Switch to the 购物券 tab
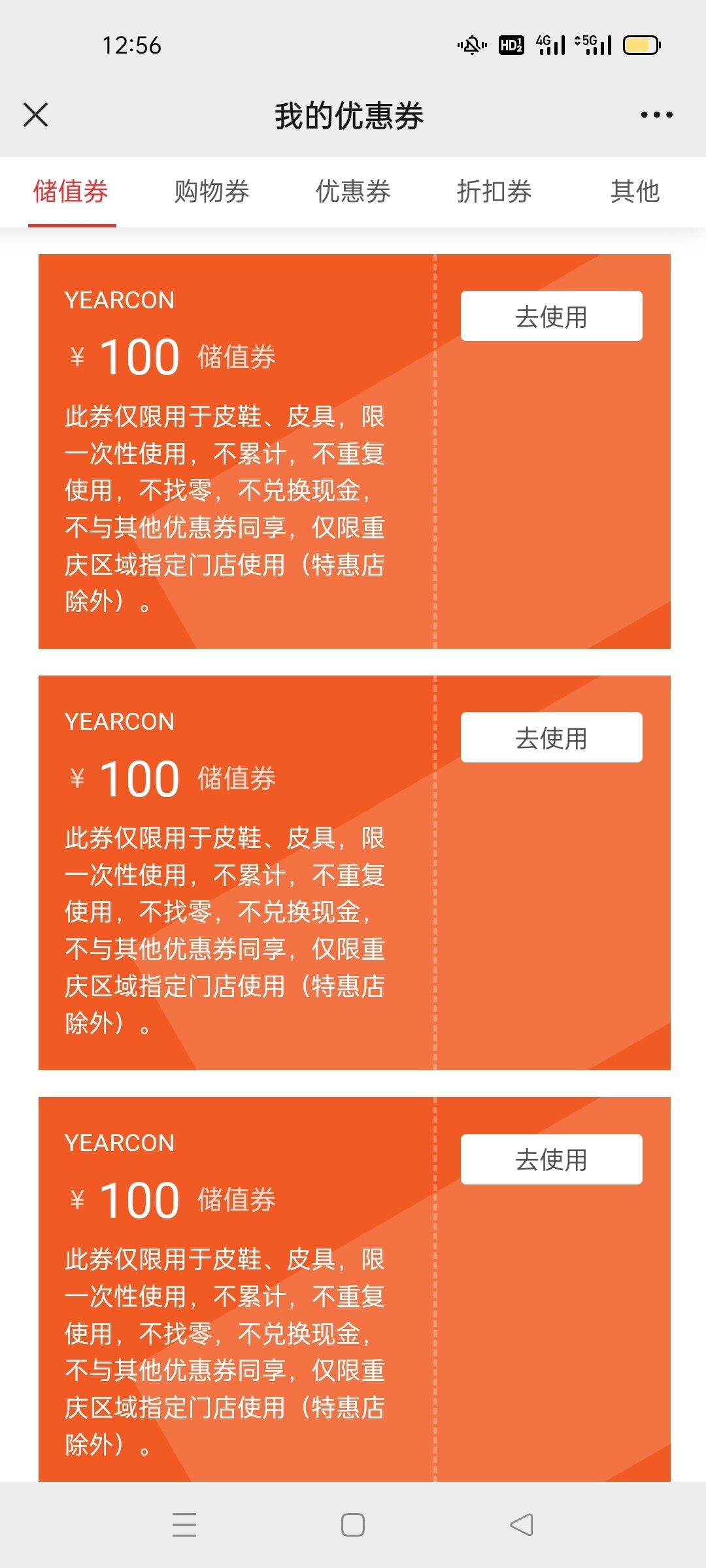The image size is (706, 1568). click(x=212, y=192)
